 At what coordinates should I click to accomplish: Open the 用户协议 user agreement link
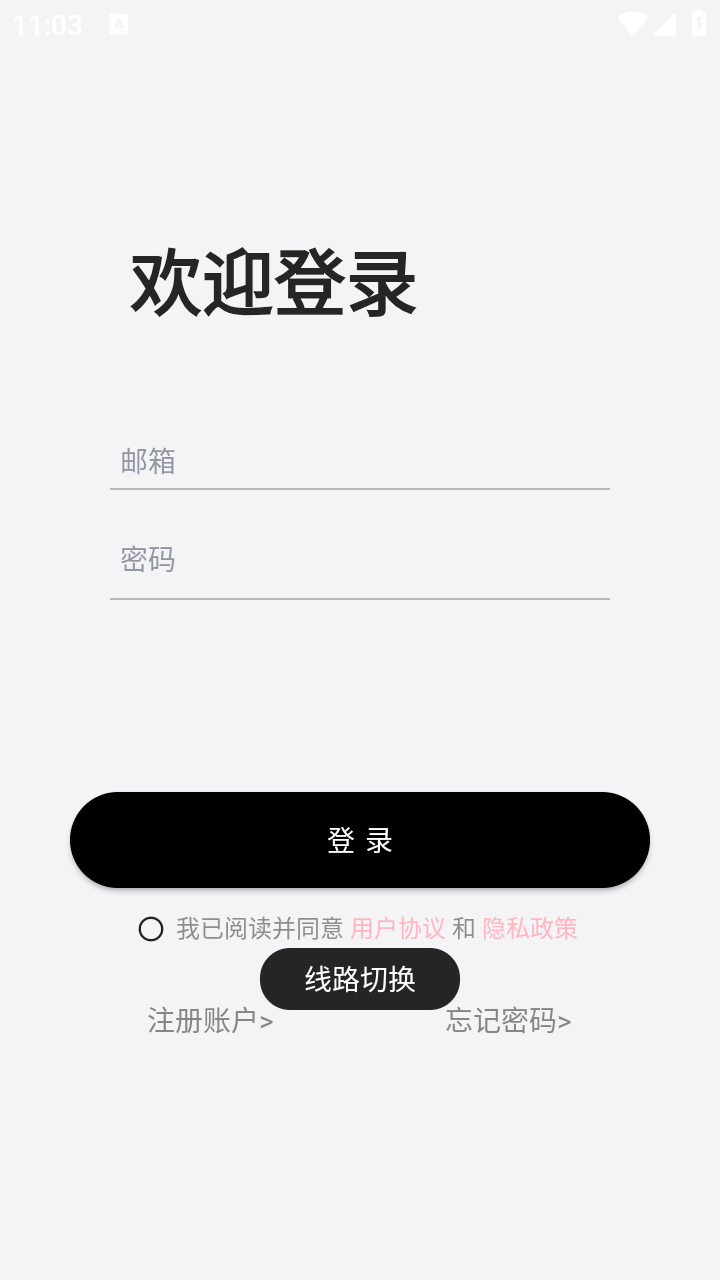398,929
